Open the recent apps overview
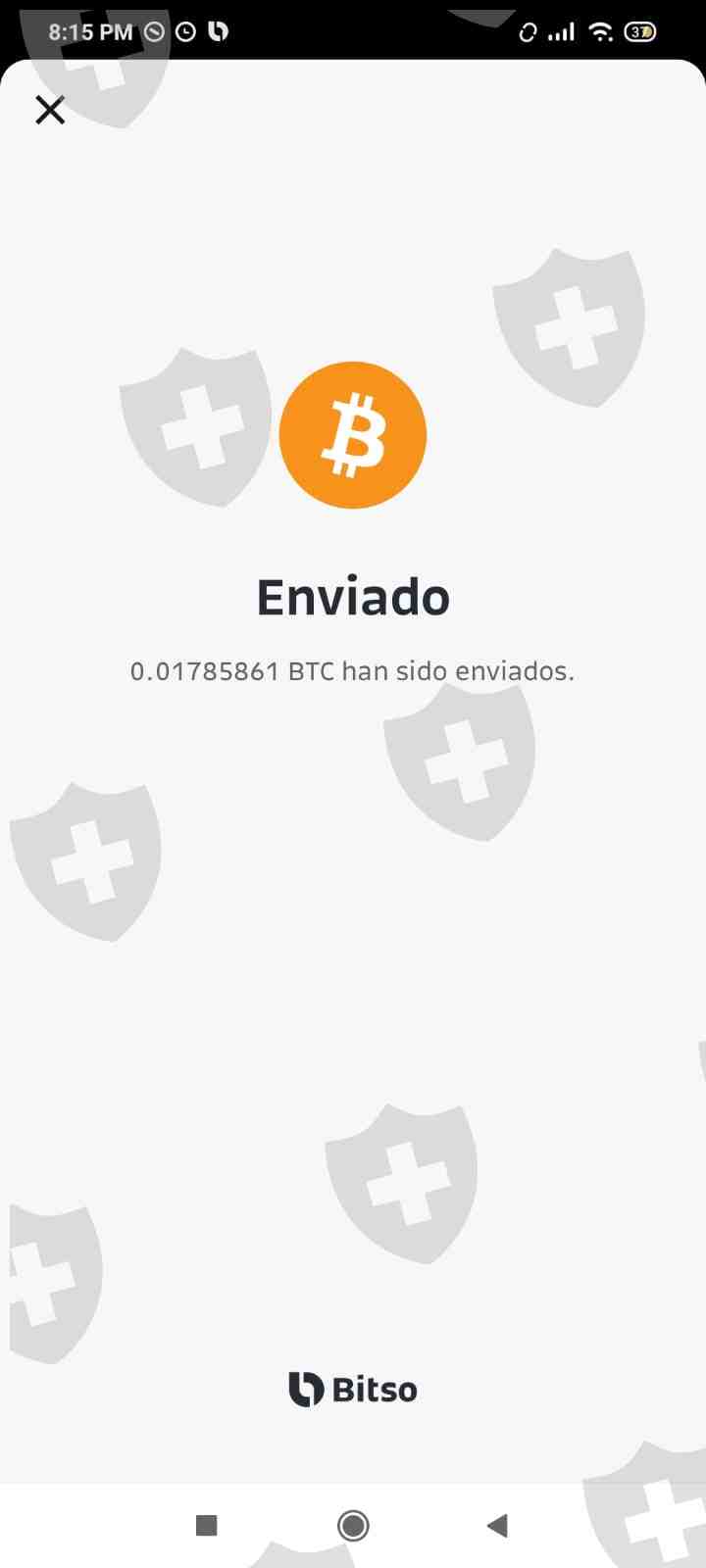The width and height of the screenshot is (706, 1568). (x=206, y=1525)
